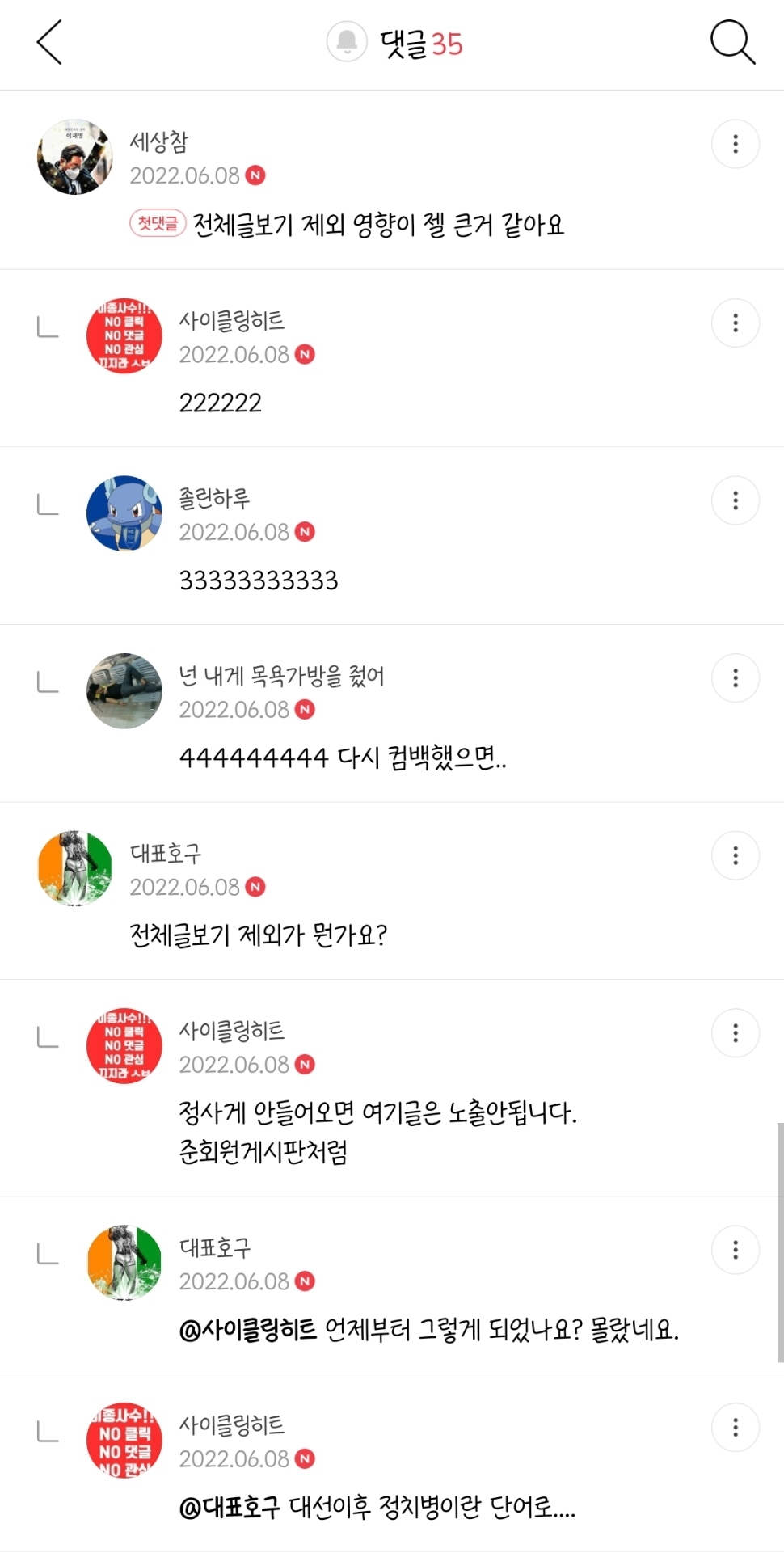The image size is (784, 1553).
Task: Open options for the 222222 comment
Action: pyautogui.click(x=735, y=323)
